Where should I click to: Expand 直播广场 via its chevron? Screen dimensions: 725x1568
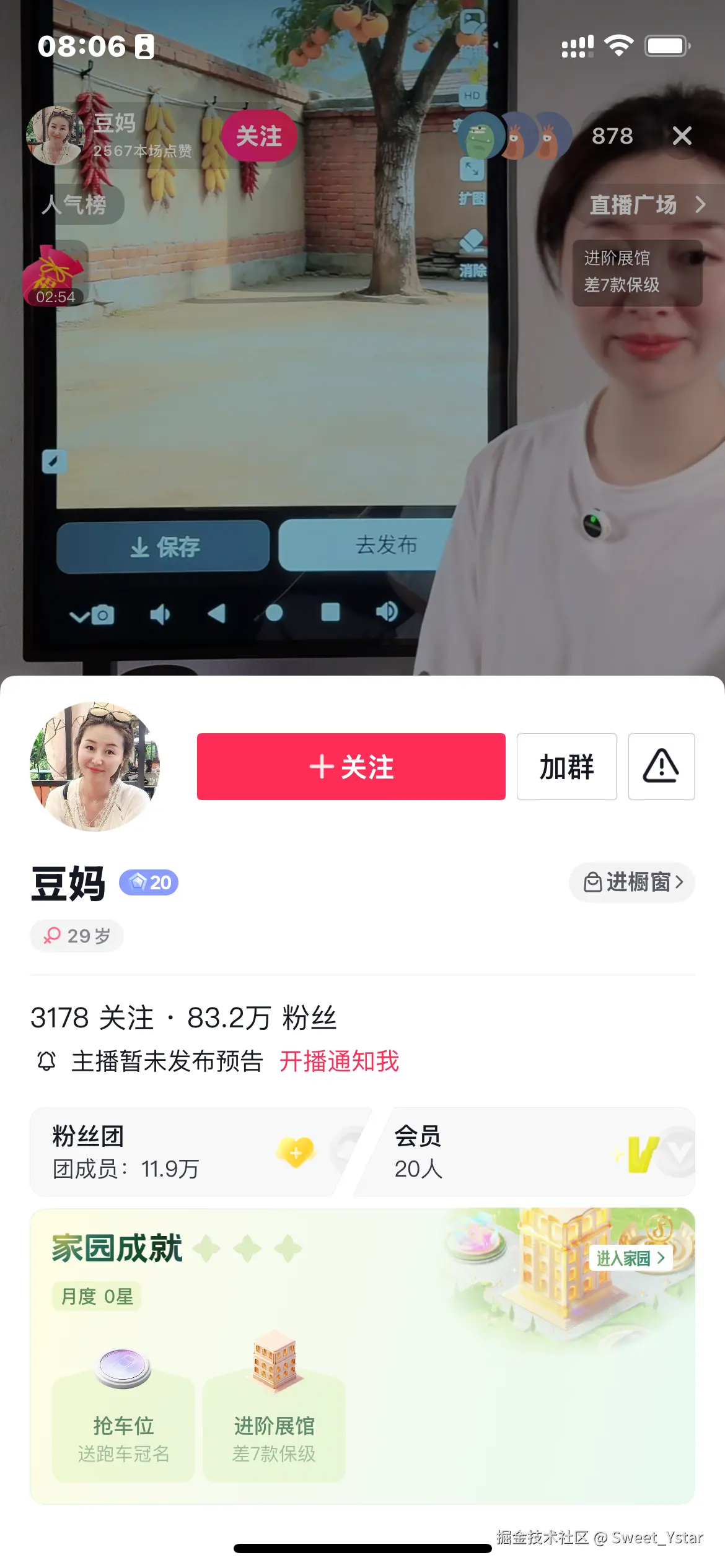(x=701, y=204)
